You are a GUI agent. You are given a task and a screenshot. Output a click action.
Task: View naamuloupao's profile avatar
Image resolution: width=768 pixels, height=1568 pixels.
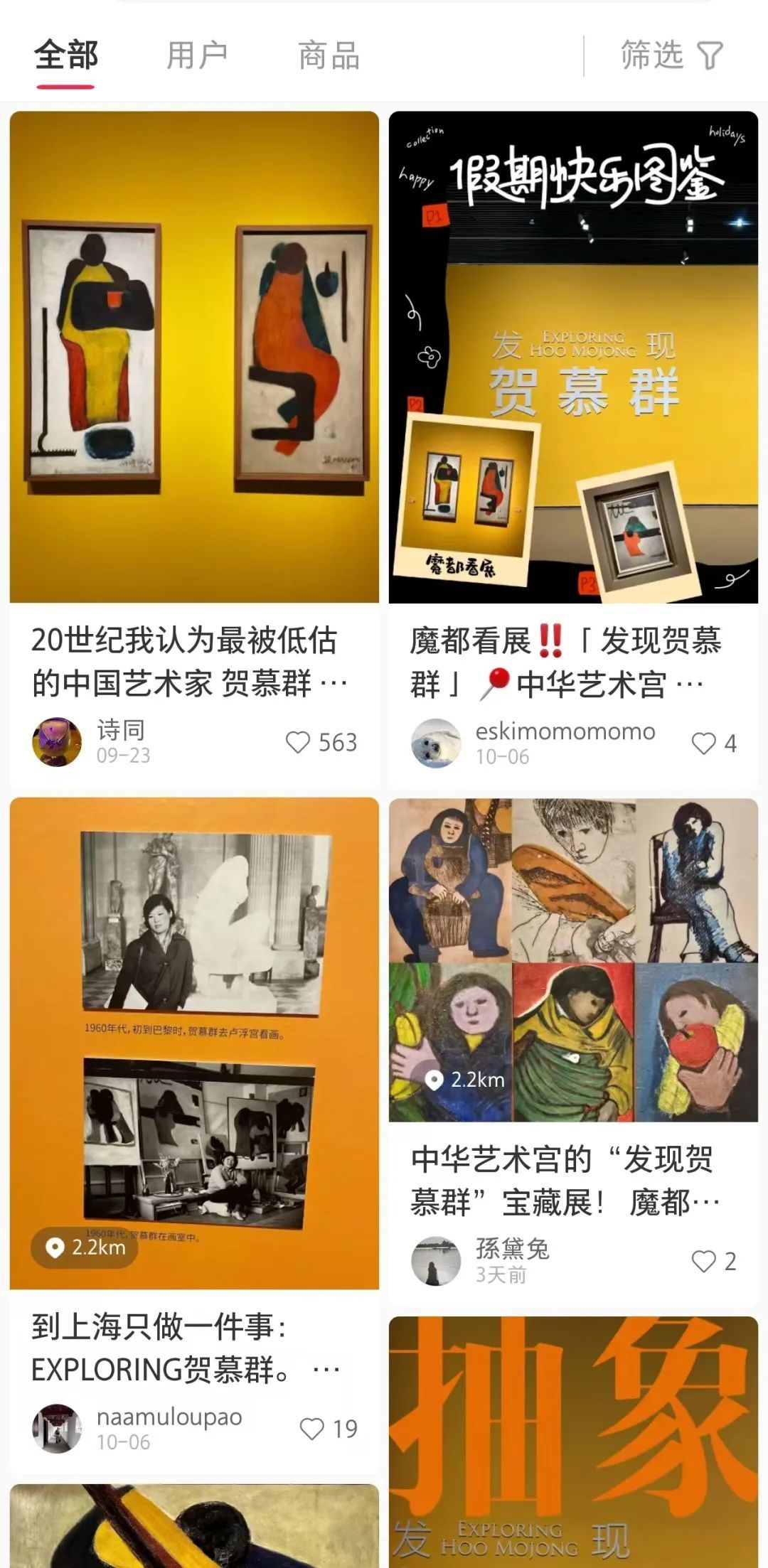coord(57,1429)
